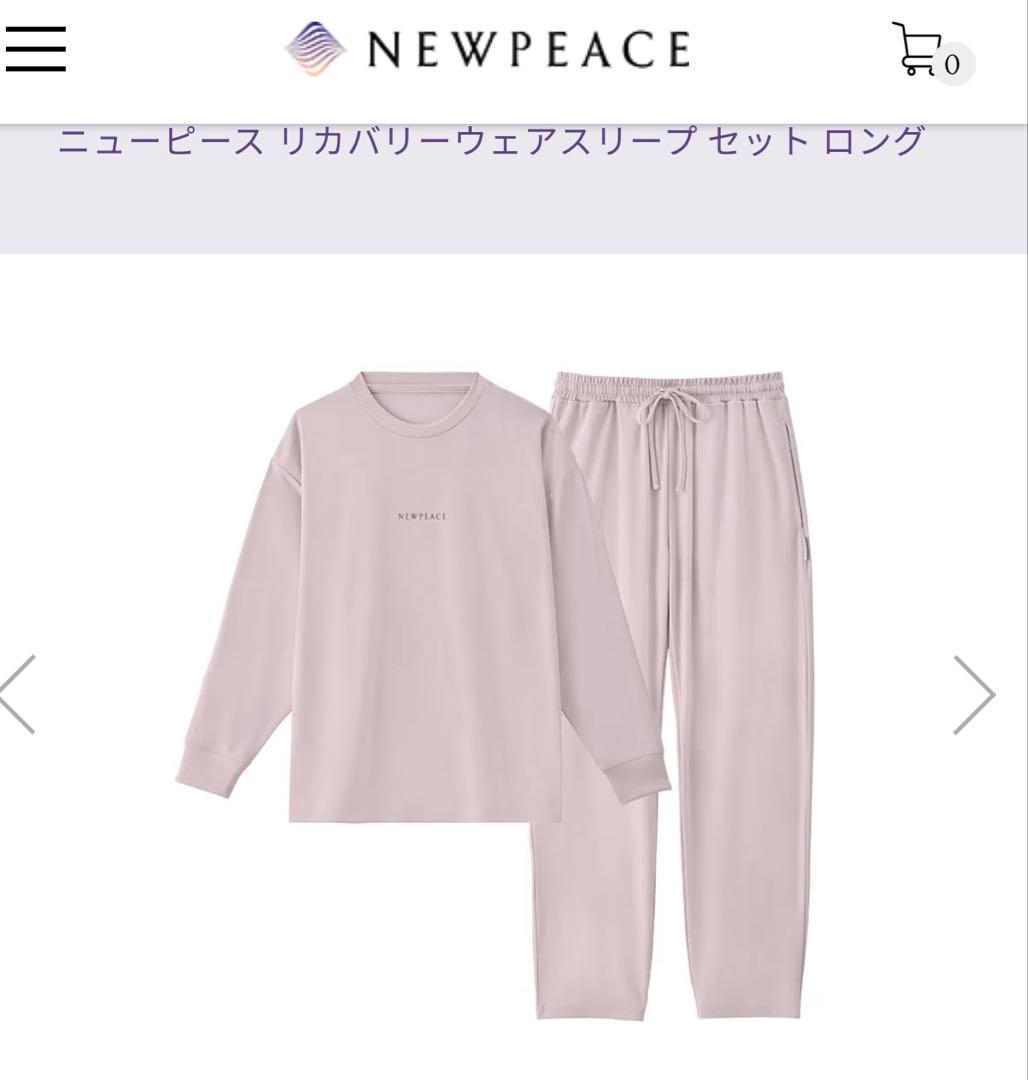Show the next product image
Viewport: 1028px width, 1080px height.
point(973,695)
